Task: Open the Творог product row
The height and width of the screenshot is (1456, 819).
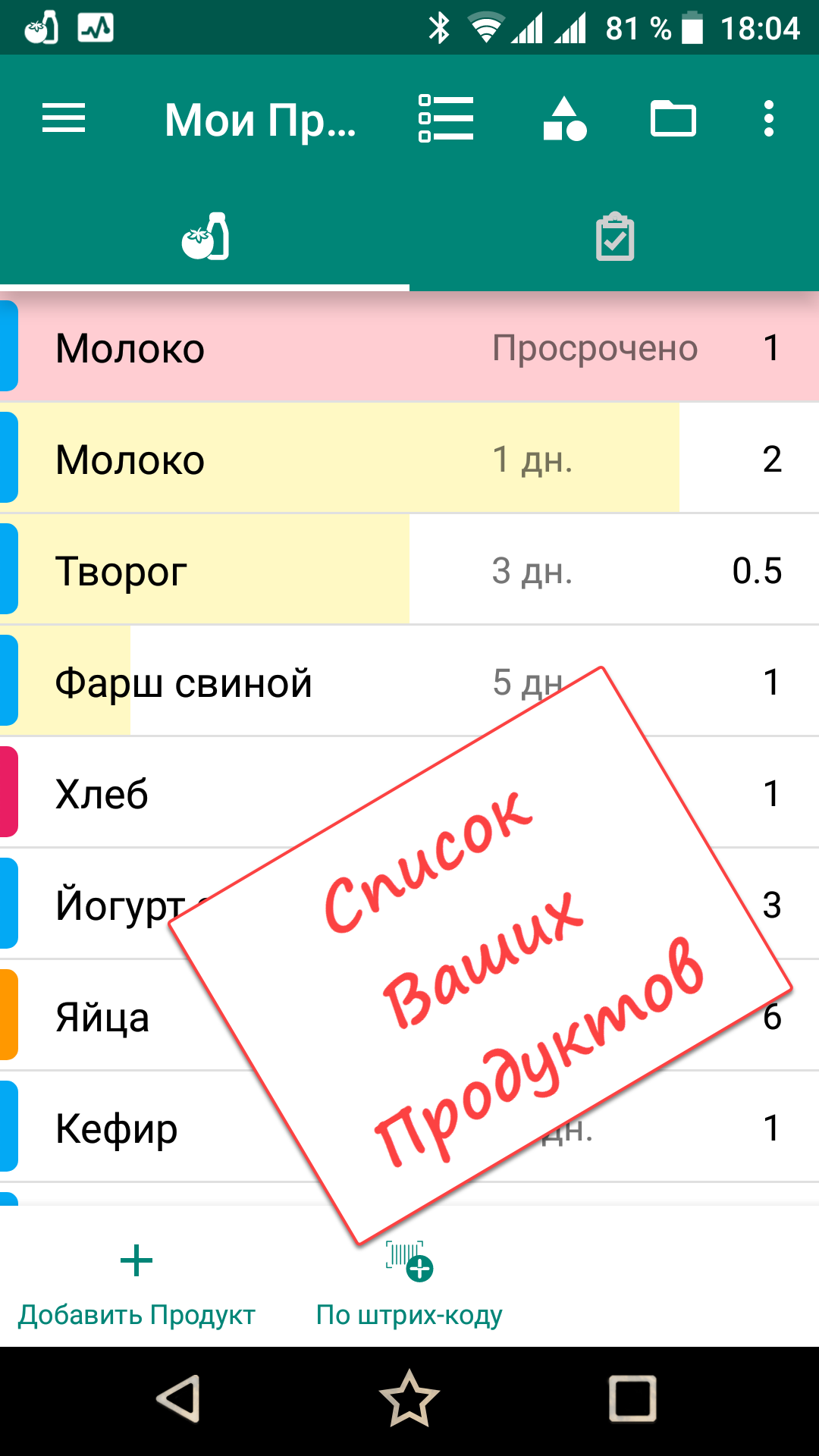Action: pyautogui.click(x=409, y=570)
